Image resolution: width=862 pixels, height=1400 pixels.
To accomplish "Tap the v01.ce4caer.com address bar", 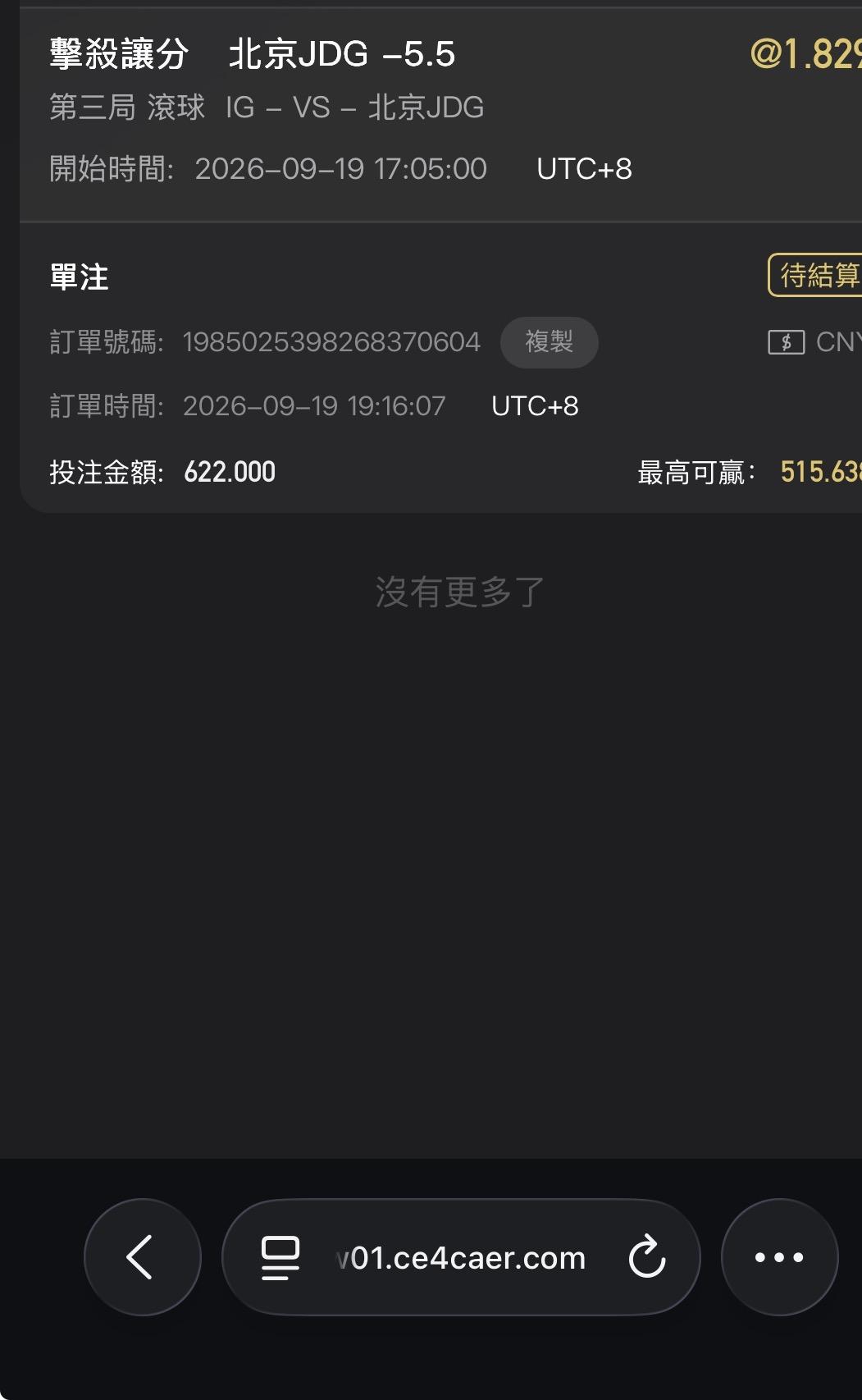I will (x=461, y=1256).
